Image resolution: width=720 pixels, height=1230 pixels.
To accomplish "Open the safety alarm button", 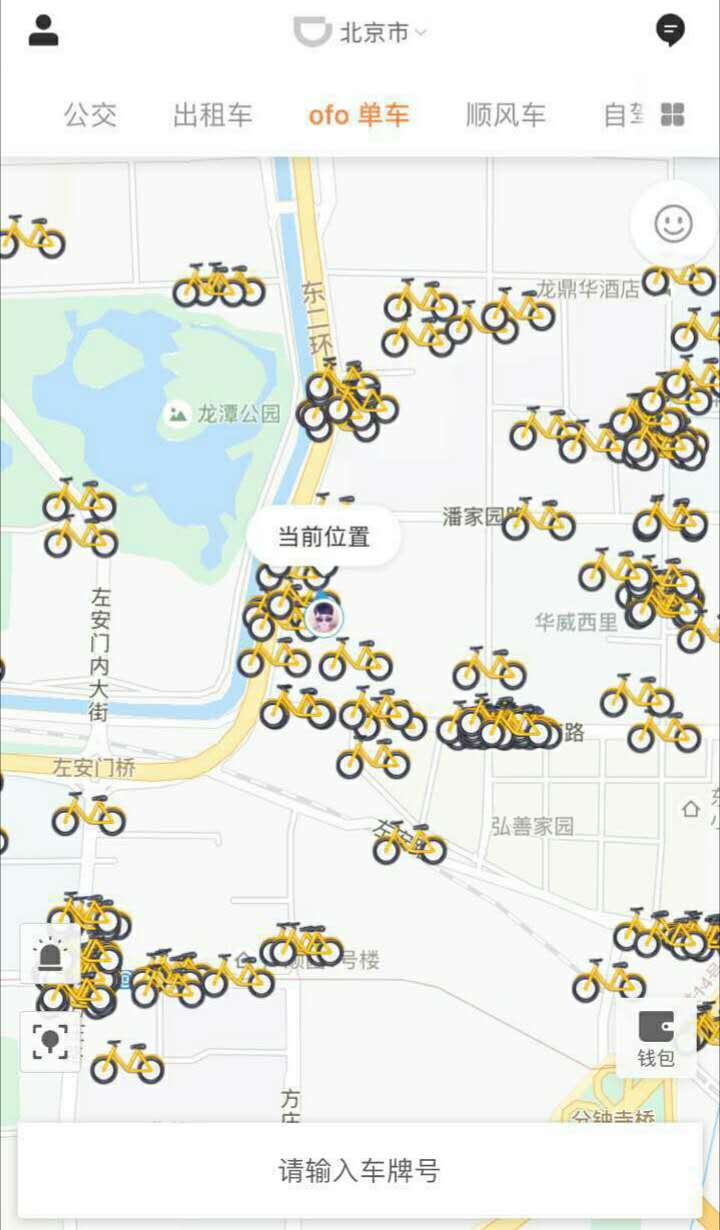I will click(x=50, y=956).
